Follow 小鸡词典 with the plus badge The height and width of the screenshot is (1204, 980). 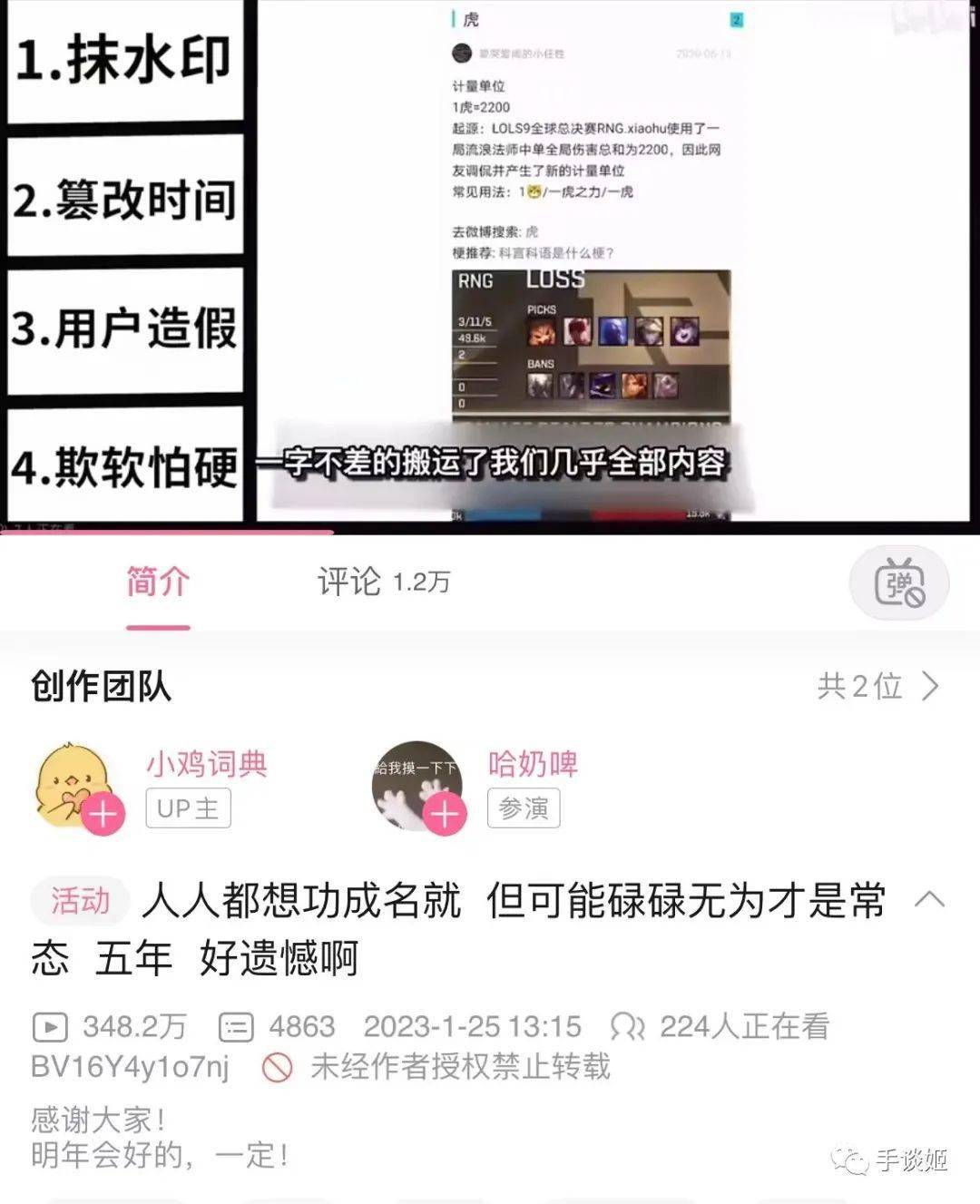click(x=103, y=814)
